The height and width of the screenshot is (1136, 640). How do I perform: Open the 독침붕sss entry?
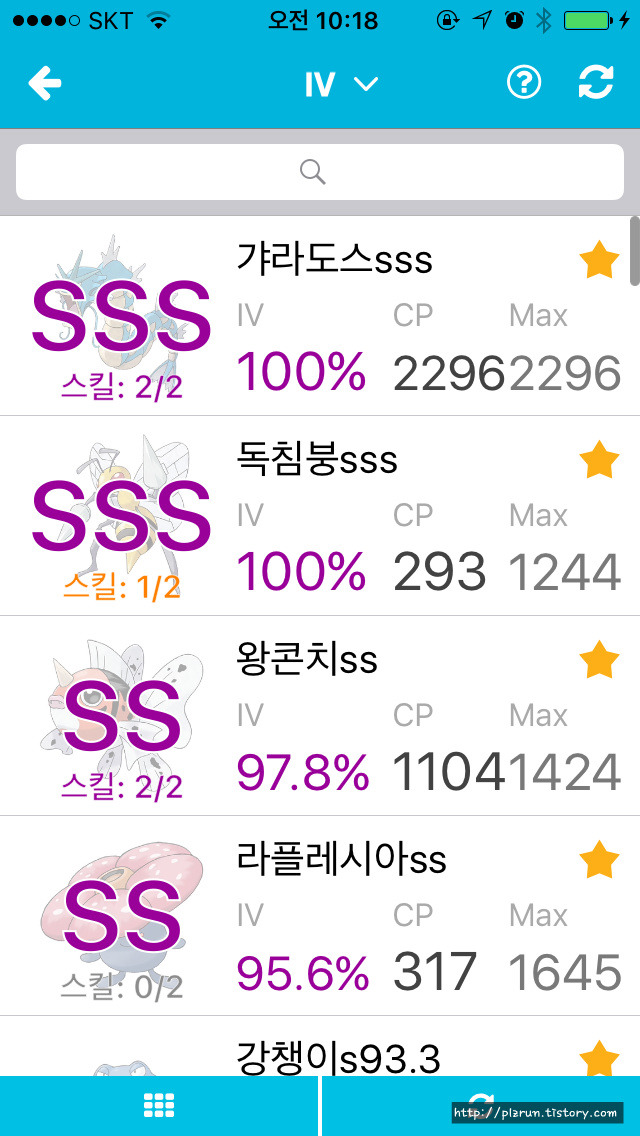coord(320,516)
